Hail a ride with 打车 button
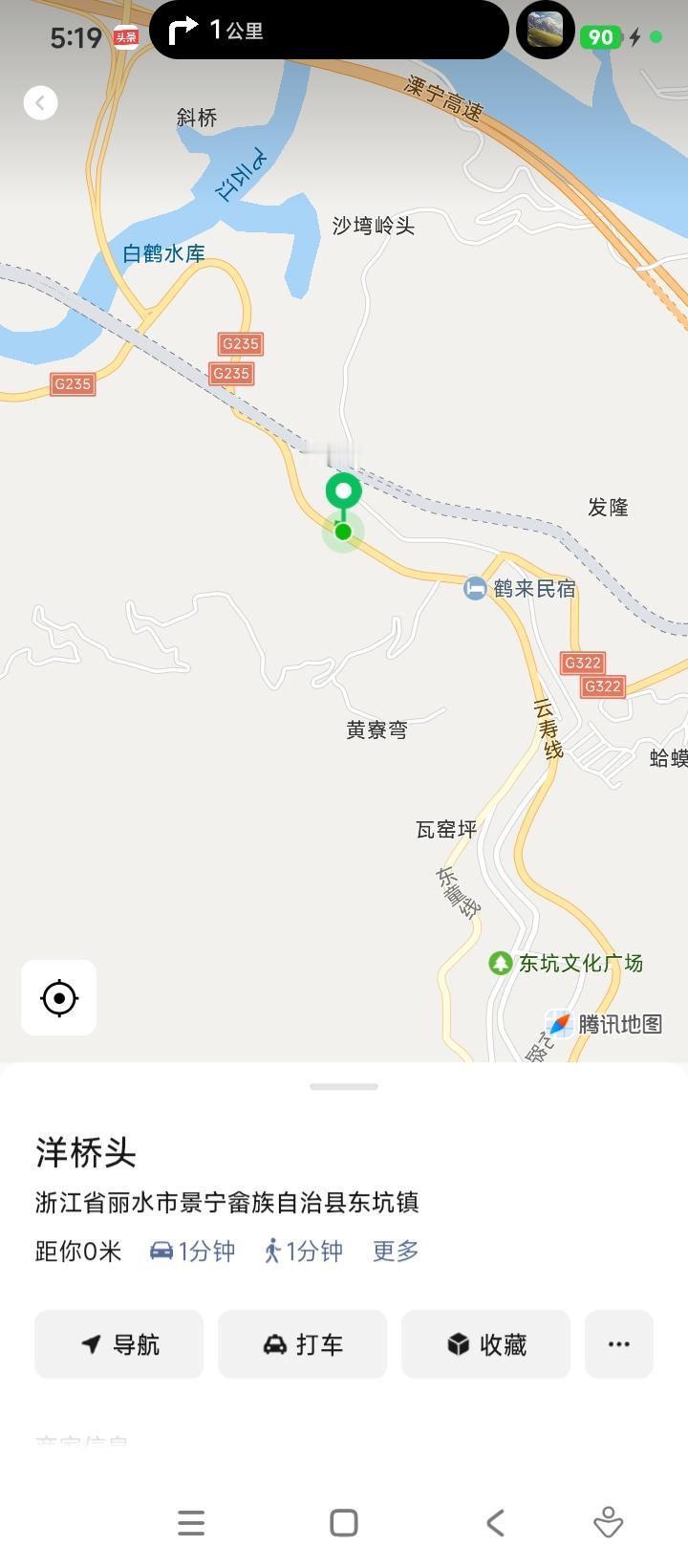The image size is (688, 1568). click(x=303, y=1344)
